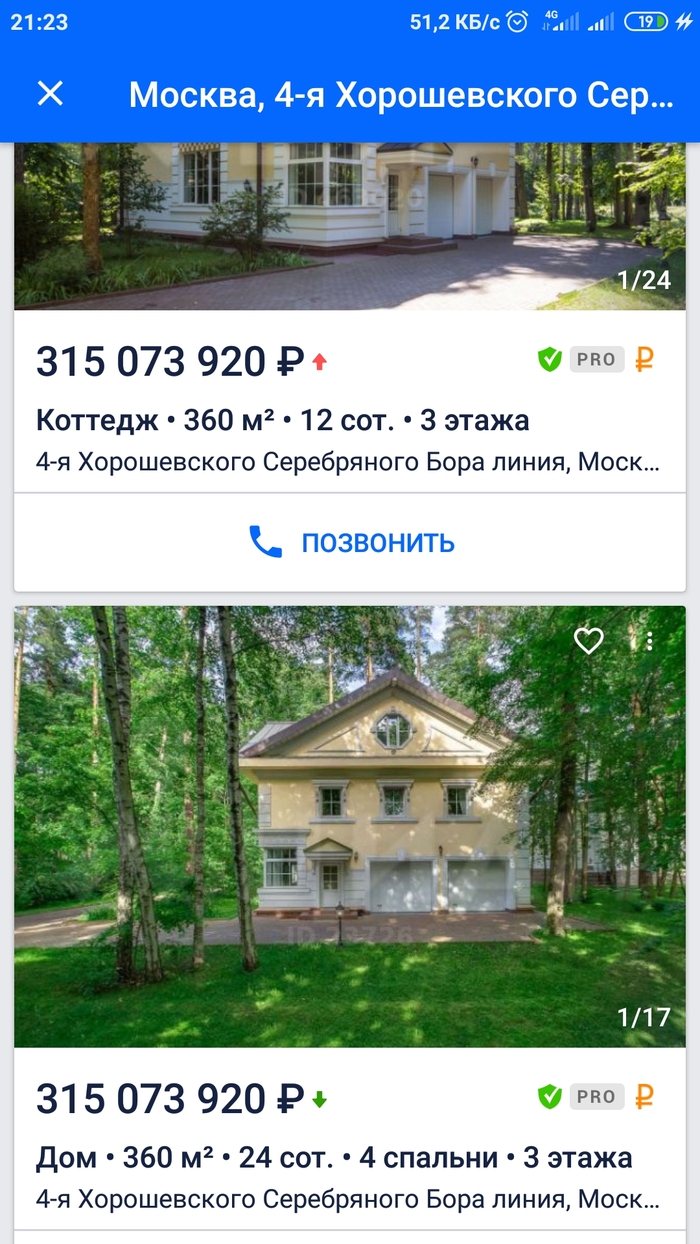The width and height of the screenshot is (700, 1244).
Task: Open overflow menu on the Дом listing
Action: [x=649, y=641]
